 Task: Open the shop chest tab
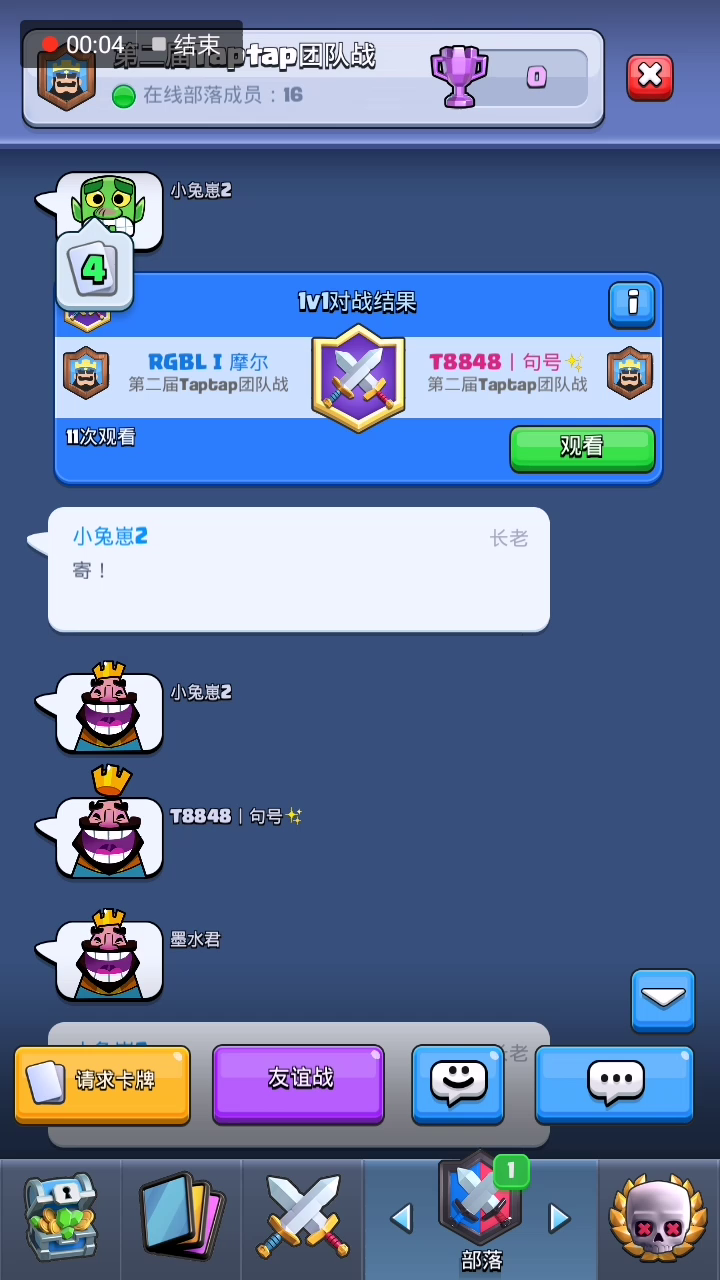tap(60, 1218)
